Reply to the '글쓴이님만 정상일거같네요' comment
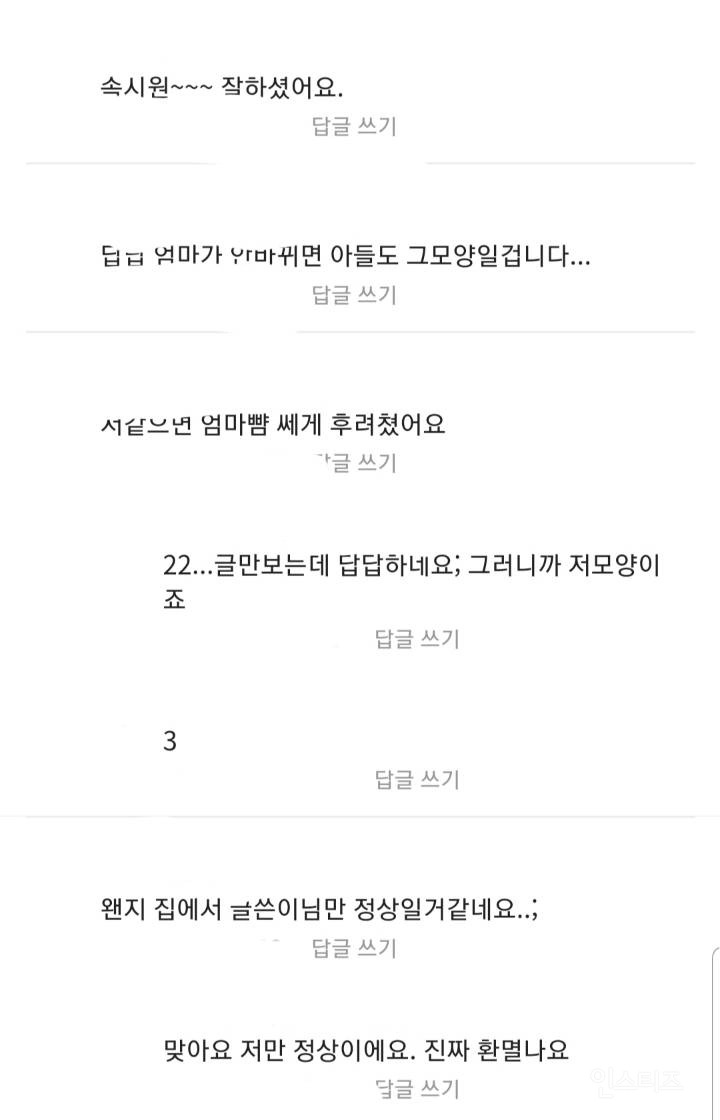Screen dimensions: 720x1120 coord(354,947)
